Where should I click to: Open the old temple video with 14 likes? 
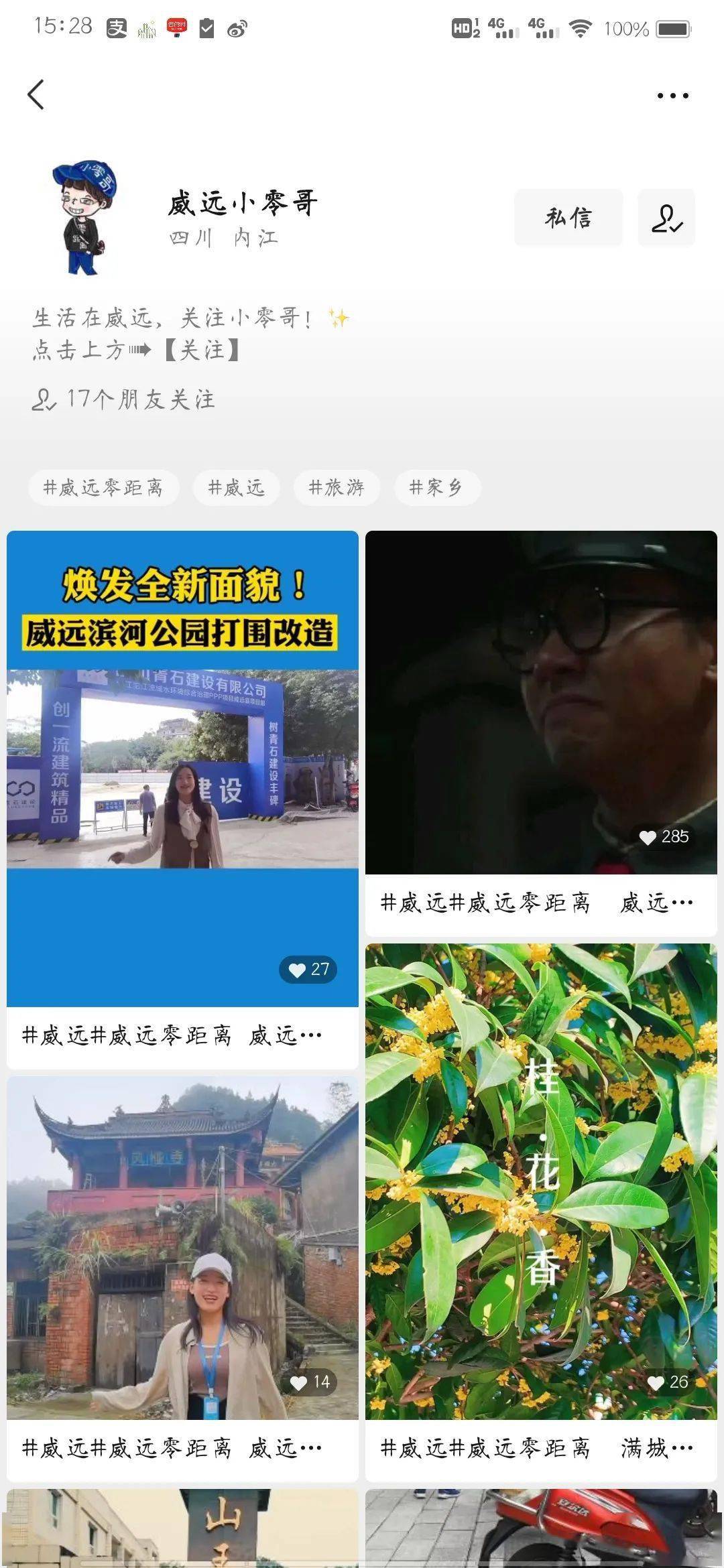(x=182, y=1248)
